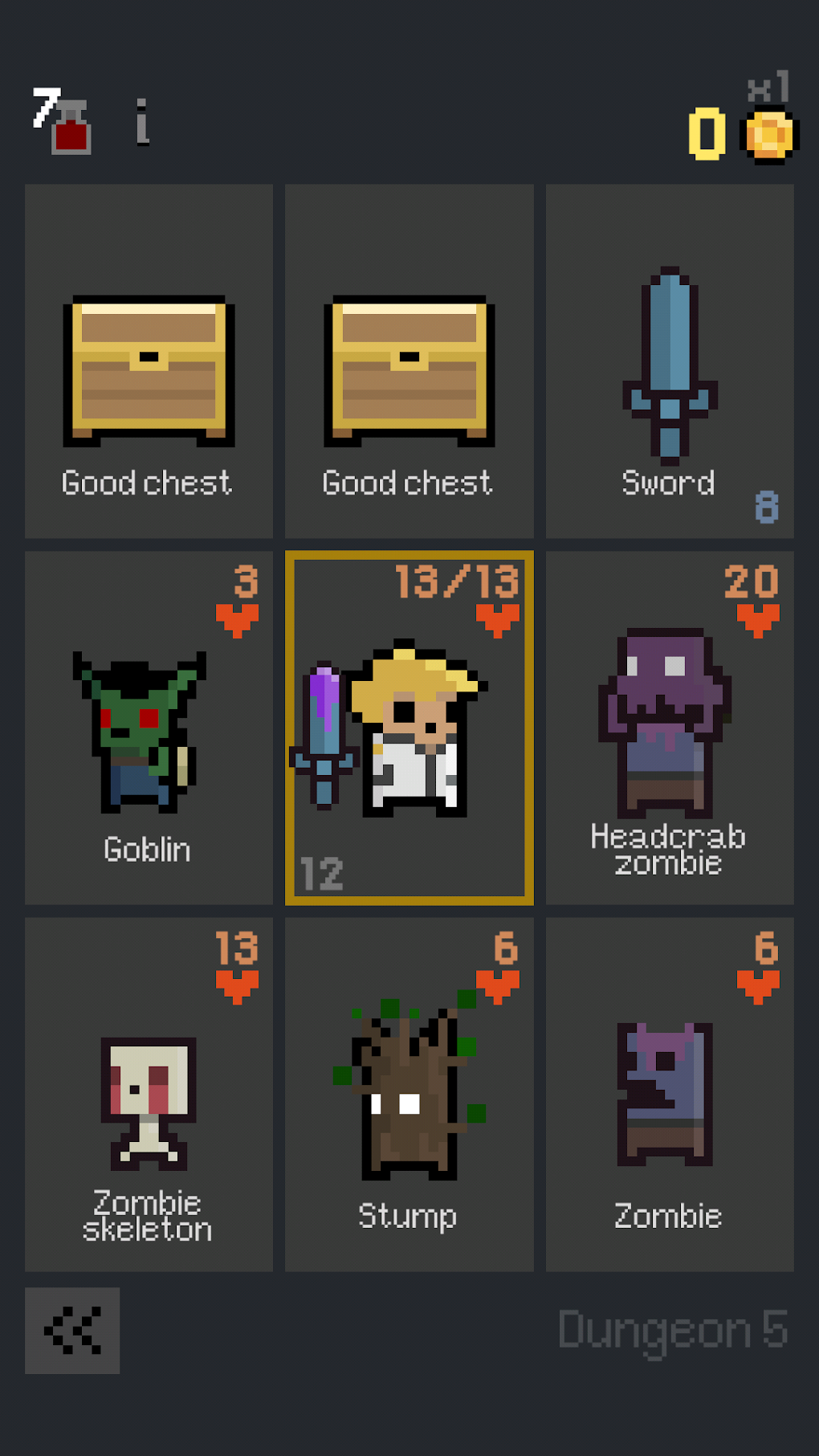Attack the Goblin card
The height and width of the screenshot is (1456, 819).
click(x=149, y=728)
